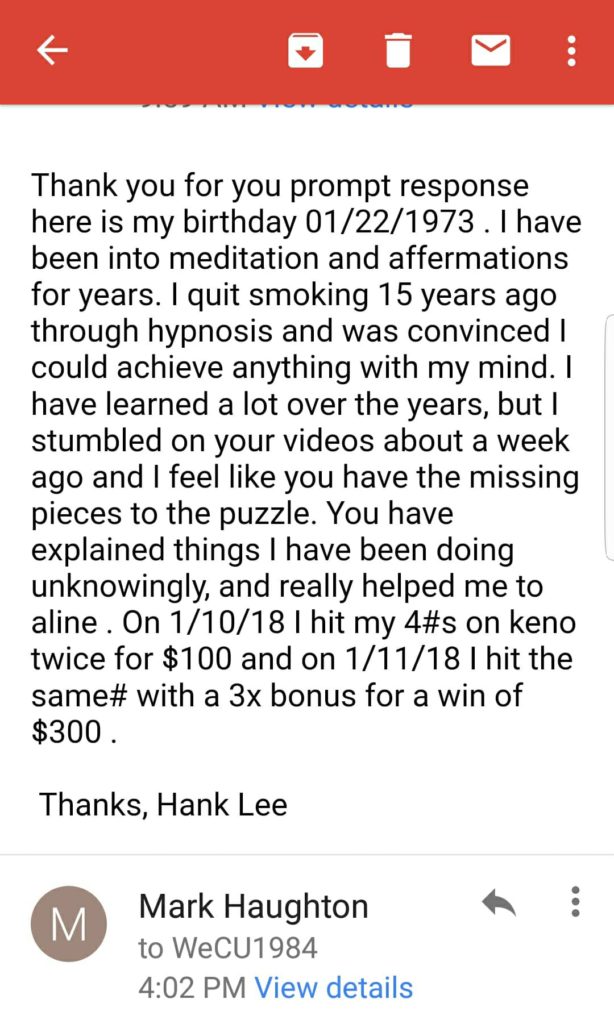Archive this email conversation
The image size is (614, 1024).
306,50
